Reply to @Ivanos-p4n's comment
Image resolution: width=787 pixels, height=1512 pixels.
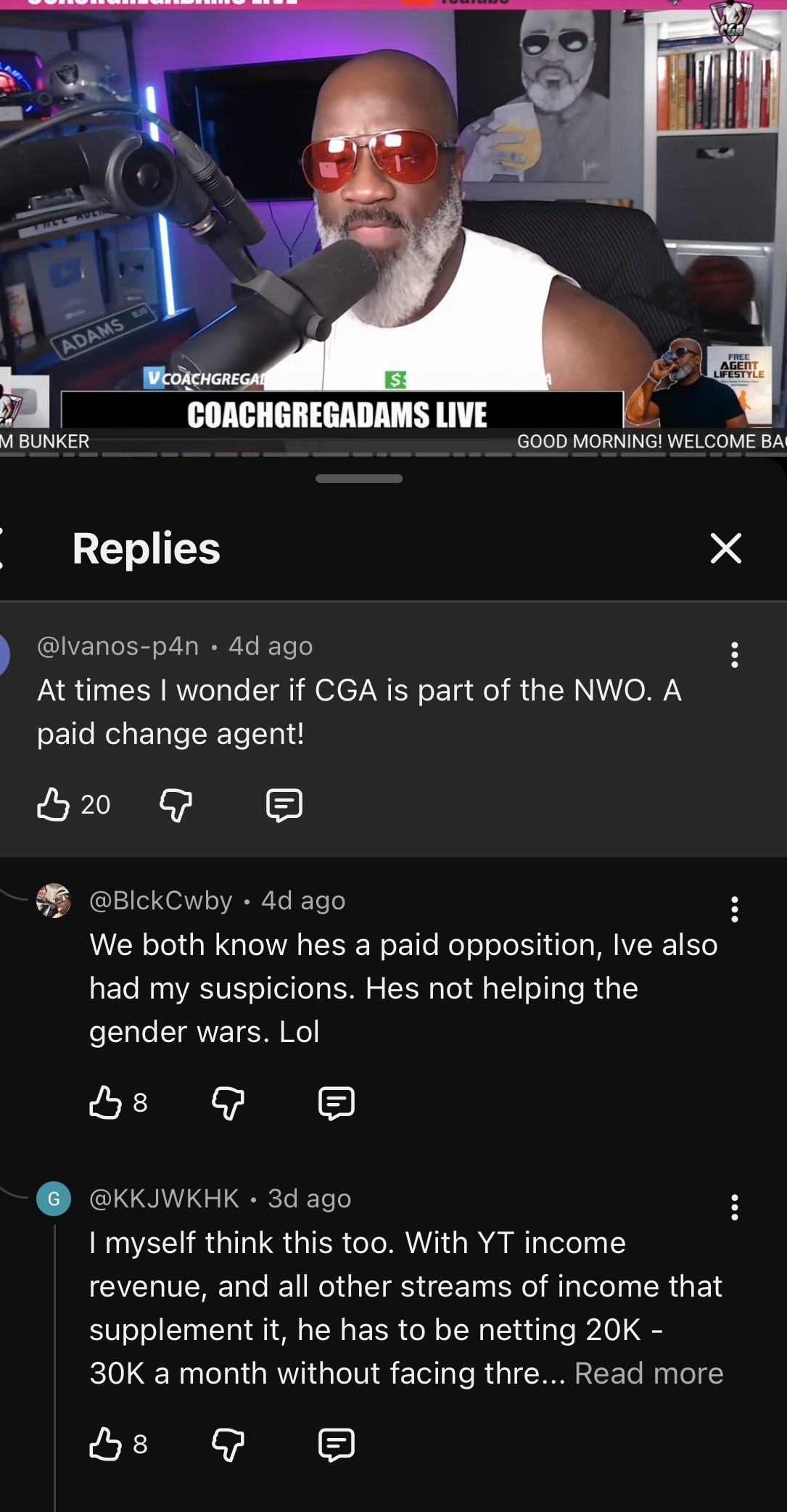tap(284, 804)
